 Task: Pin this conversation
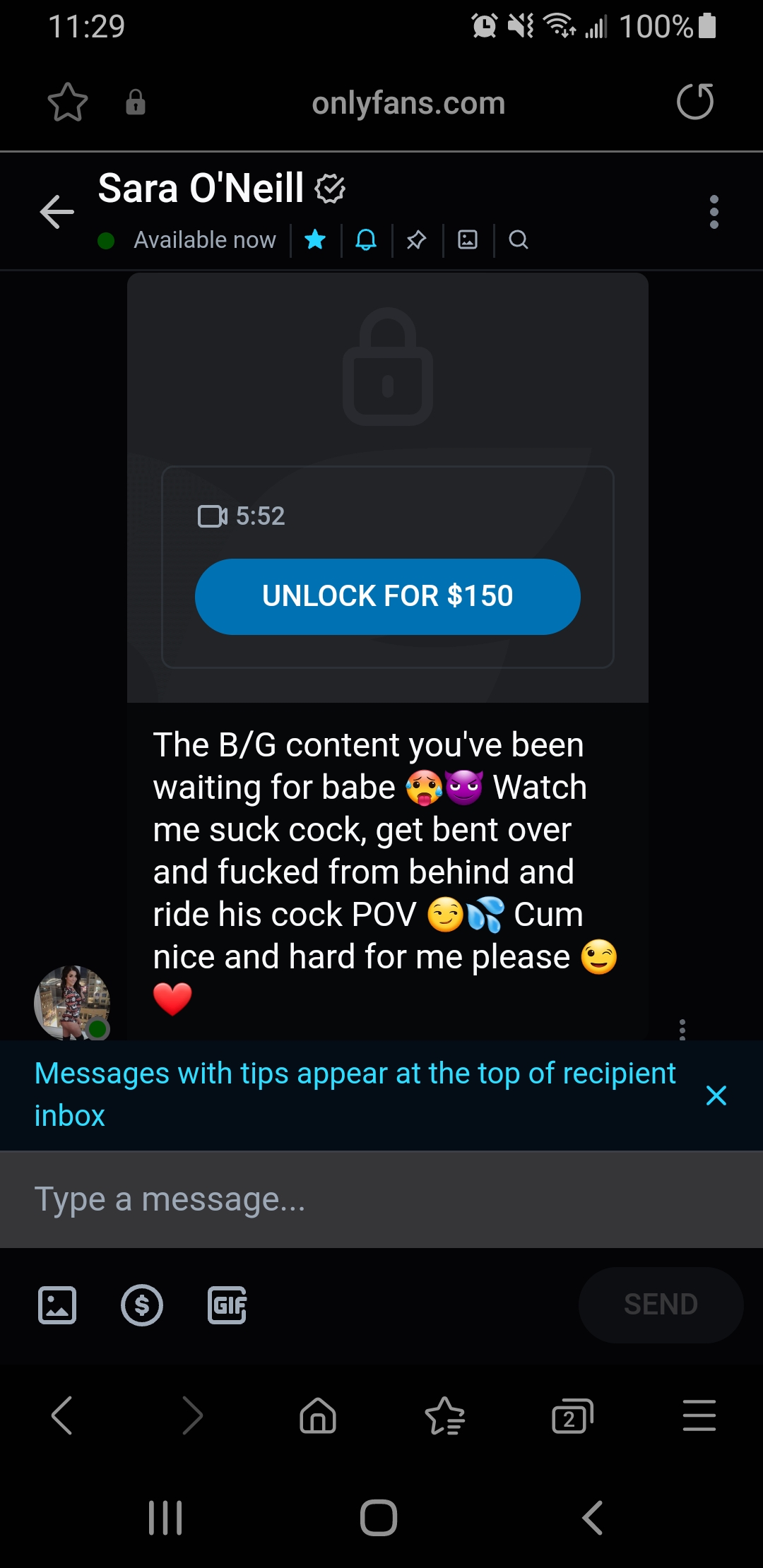click(417, 240)
